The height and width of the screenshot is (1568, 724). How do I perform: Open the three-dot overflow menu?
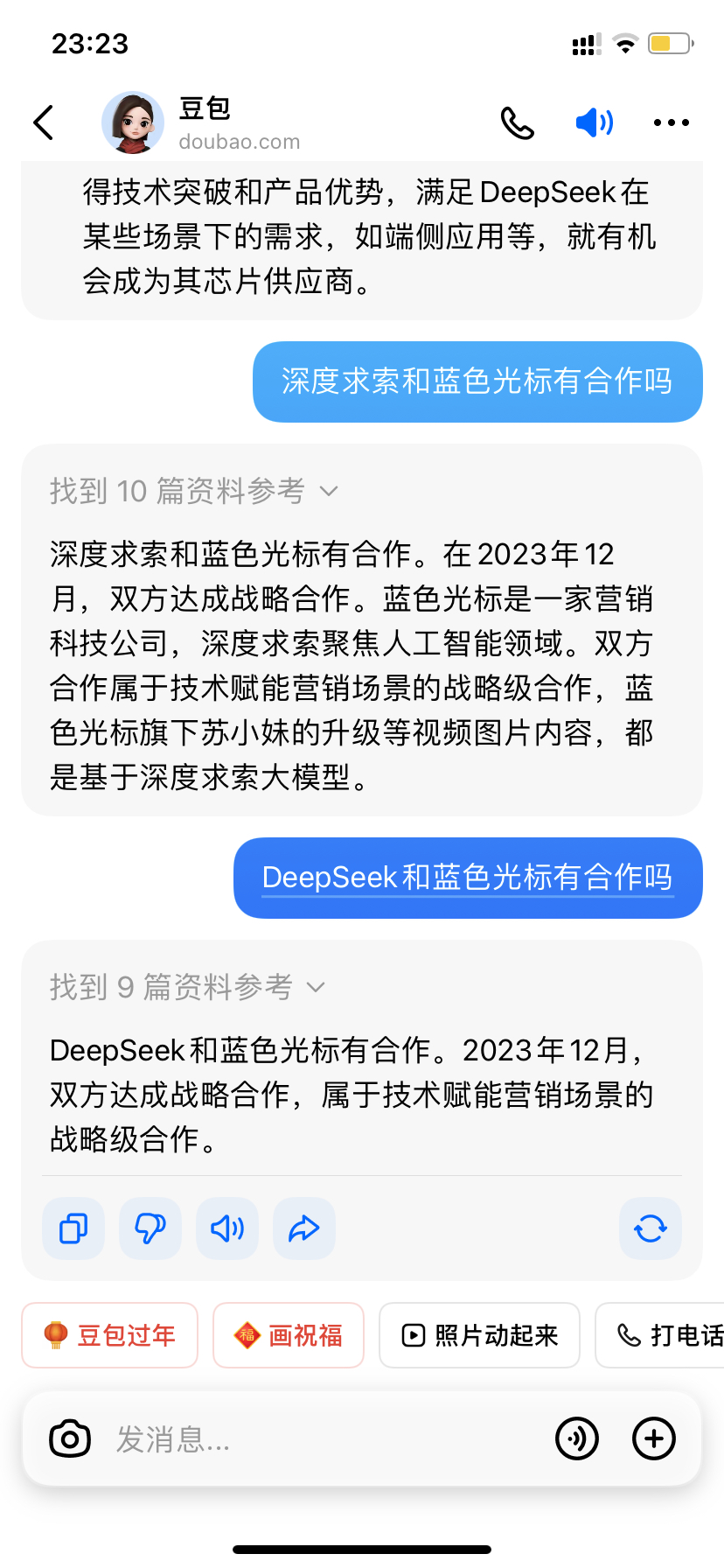coord(672,122)
